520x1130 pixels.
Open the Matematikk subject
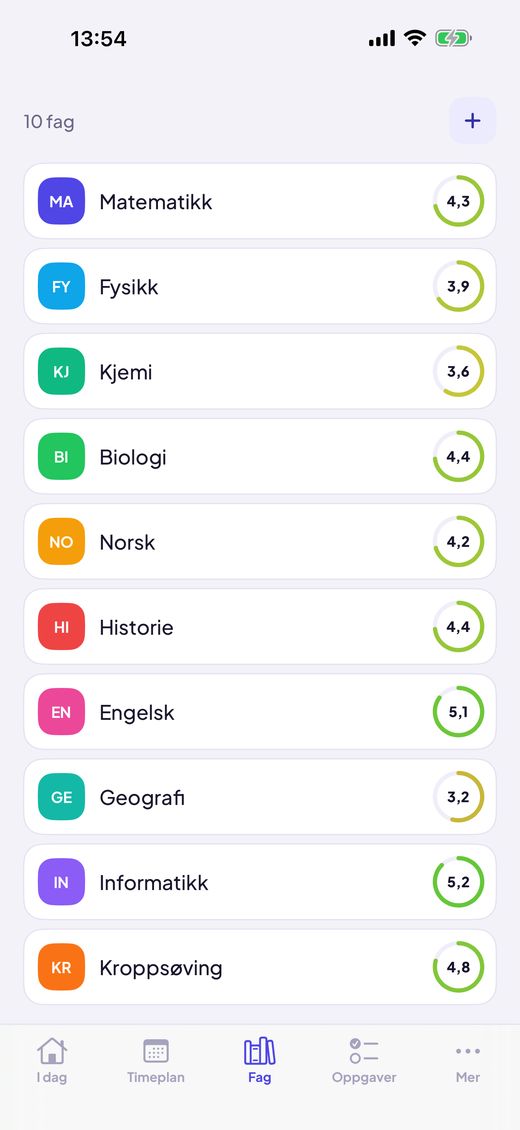[260, 201]
